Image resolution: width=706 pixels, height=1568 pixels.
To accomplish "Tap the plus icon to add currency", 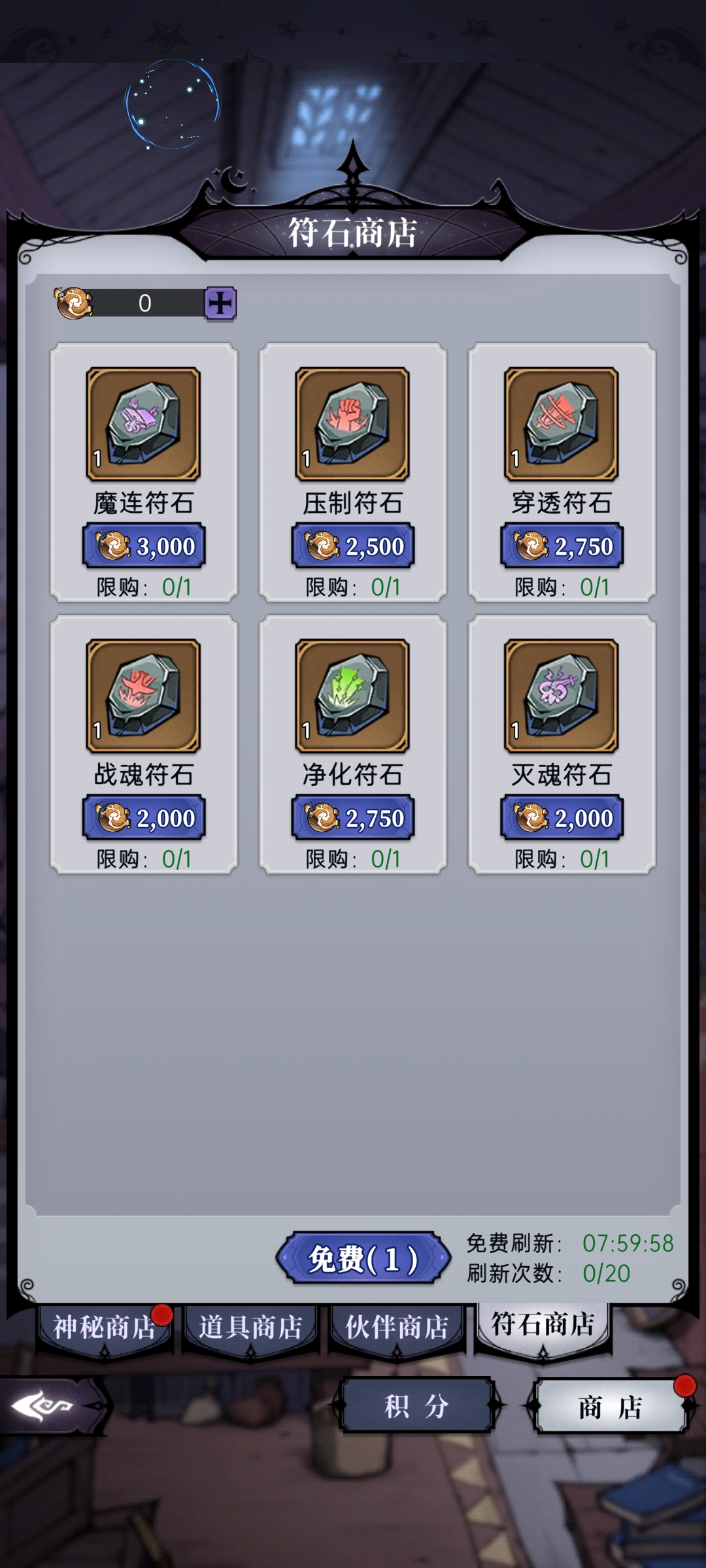I will click(x=220, y=304).
